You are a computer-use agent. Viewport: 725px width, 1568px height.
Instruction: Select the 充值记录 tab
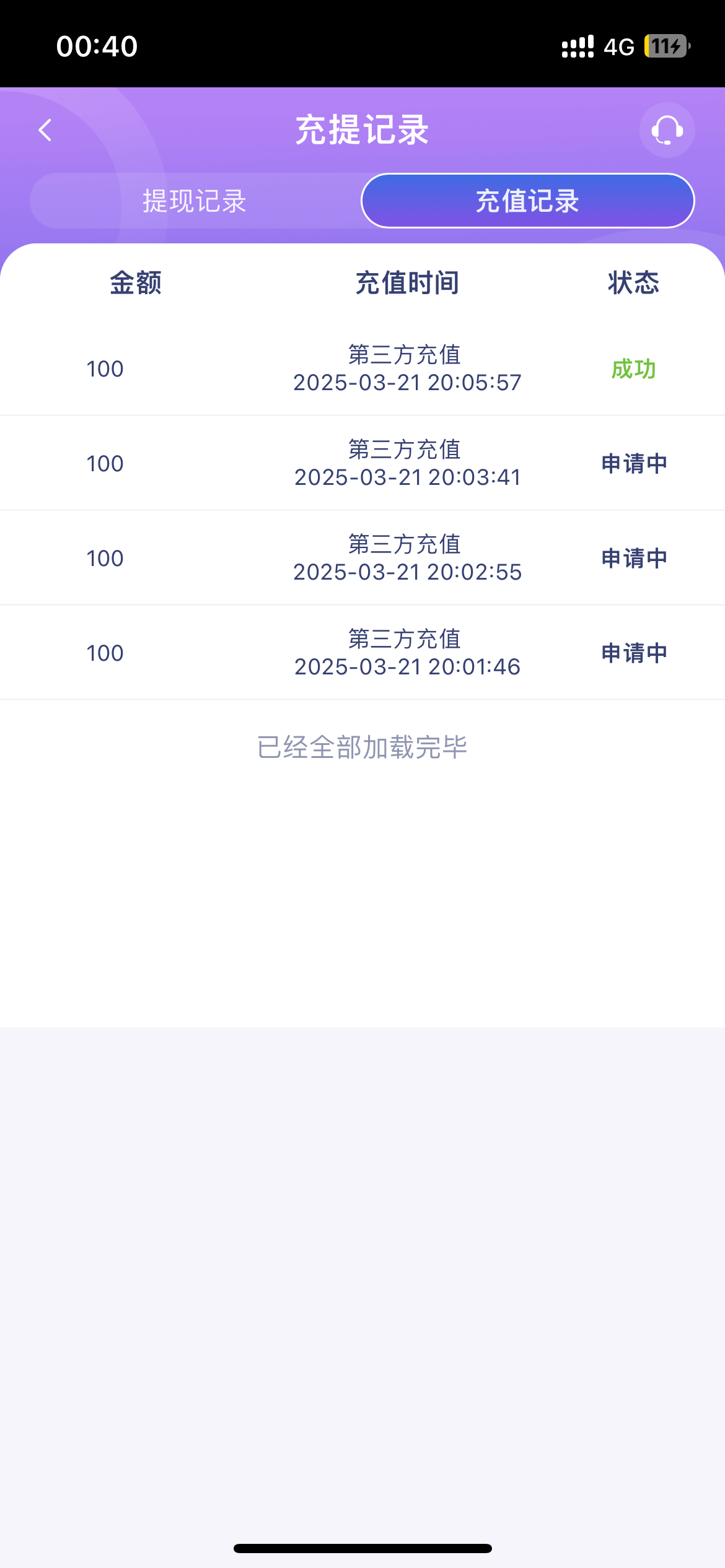[527, 201]
